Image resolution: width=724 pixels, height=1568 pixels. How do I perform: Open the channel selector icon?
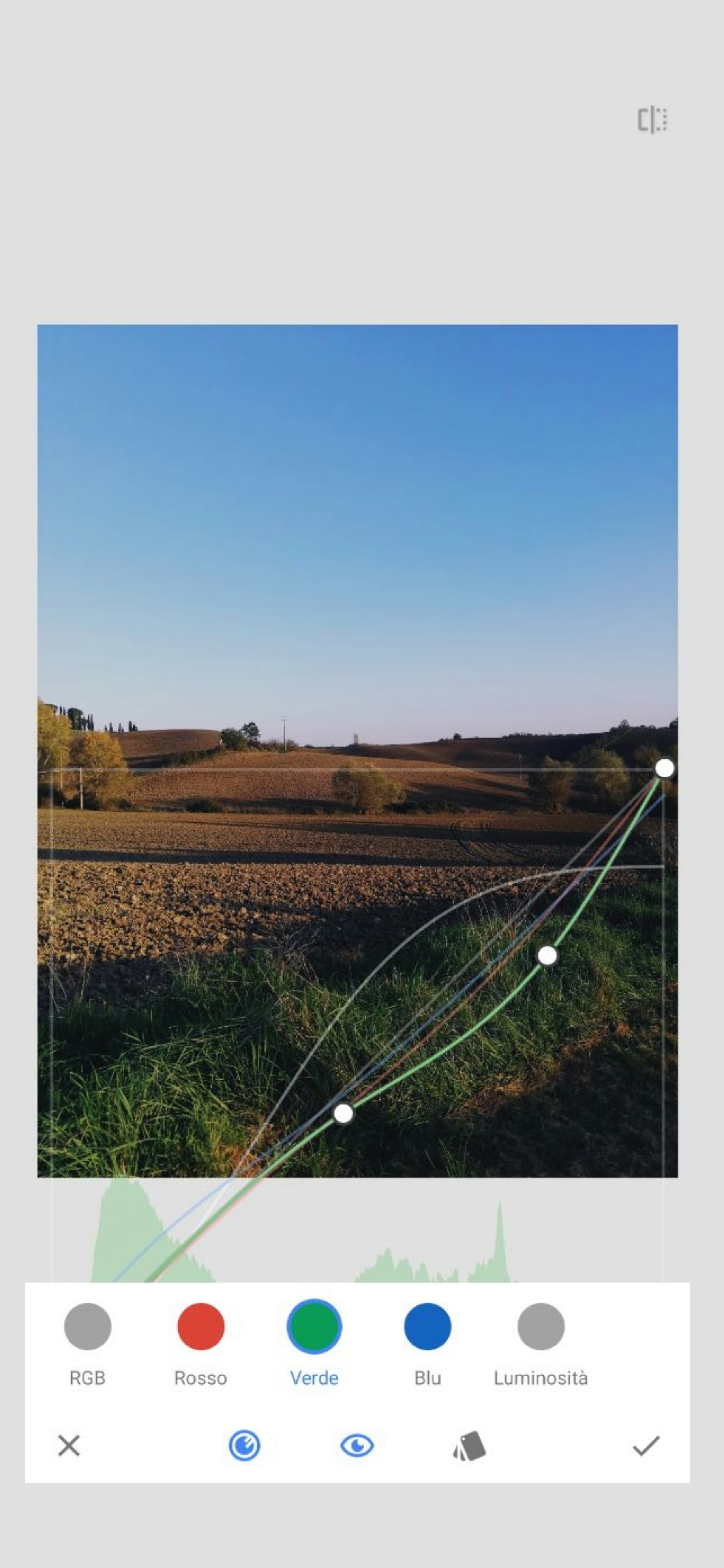pos(244,1446)
